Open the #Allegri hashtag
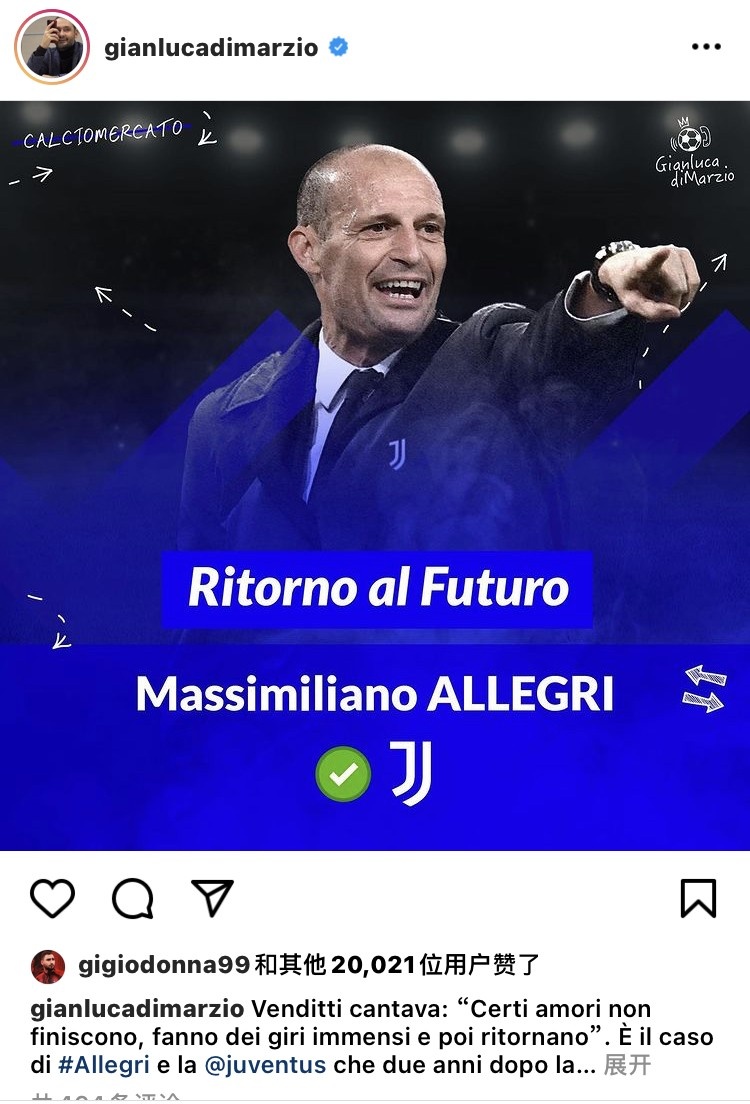 [103, 1065]
